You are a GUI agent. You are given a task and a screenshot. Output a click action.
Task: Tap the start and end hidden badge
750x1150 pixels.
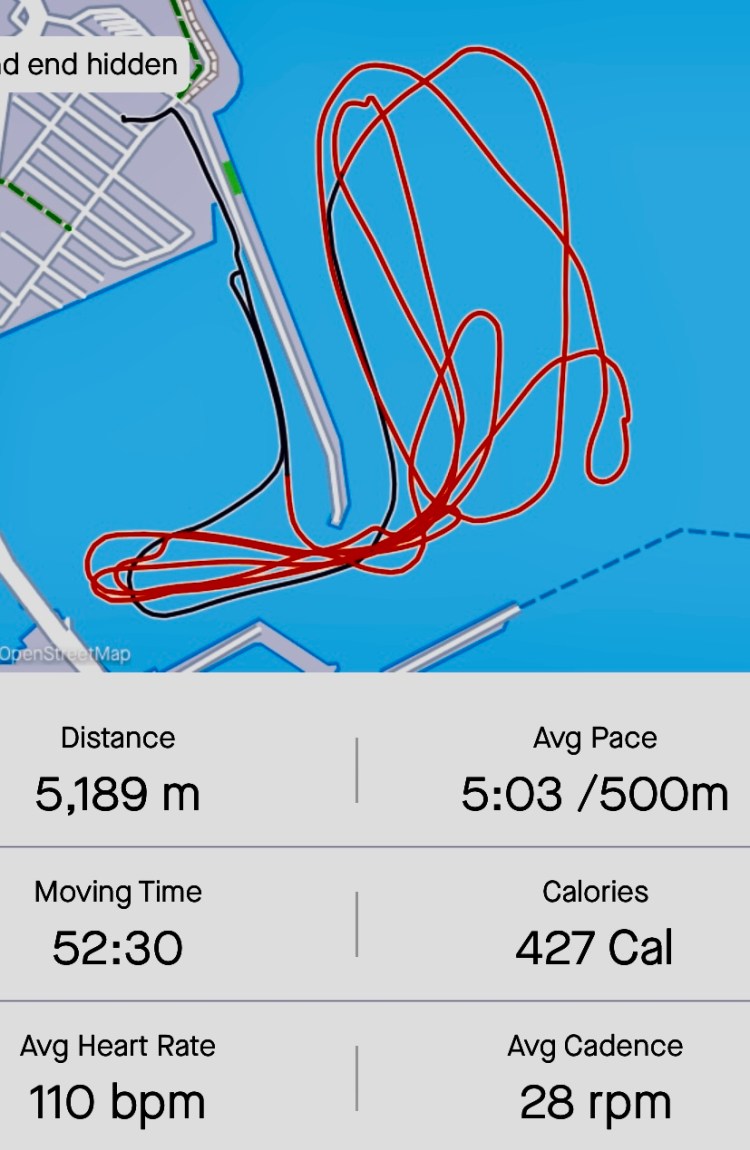[x=90, y=65]
